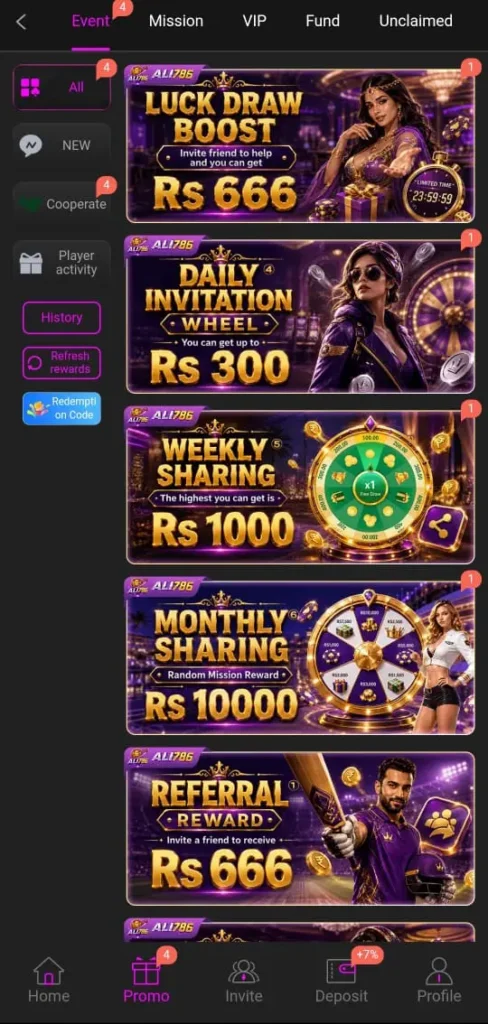The width and height of the screenshot is (488, 1024).
Task: Open the Monthly Sharing banner
Action: click(300, 657)
